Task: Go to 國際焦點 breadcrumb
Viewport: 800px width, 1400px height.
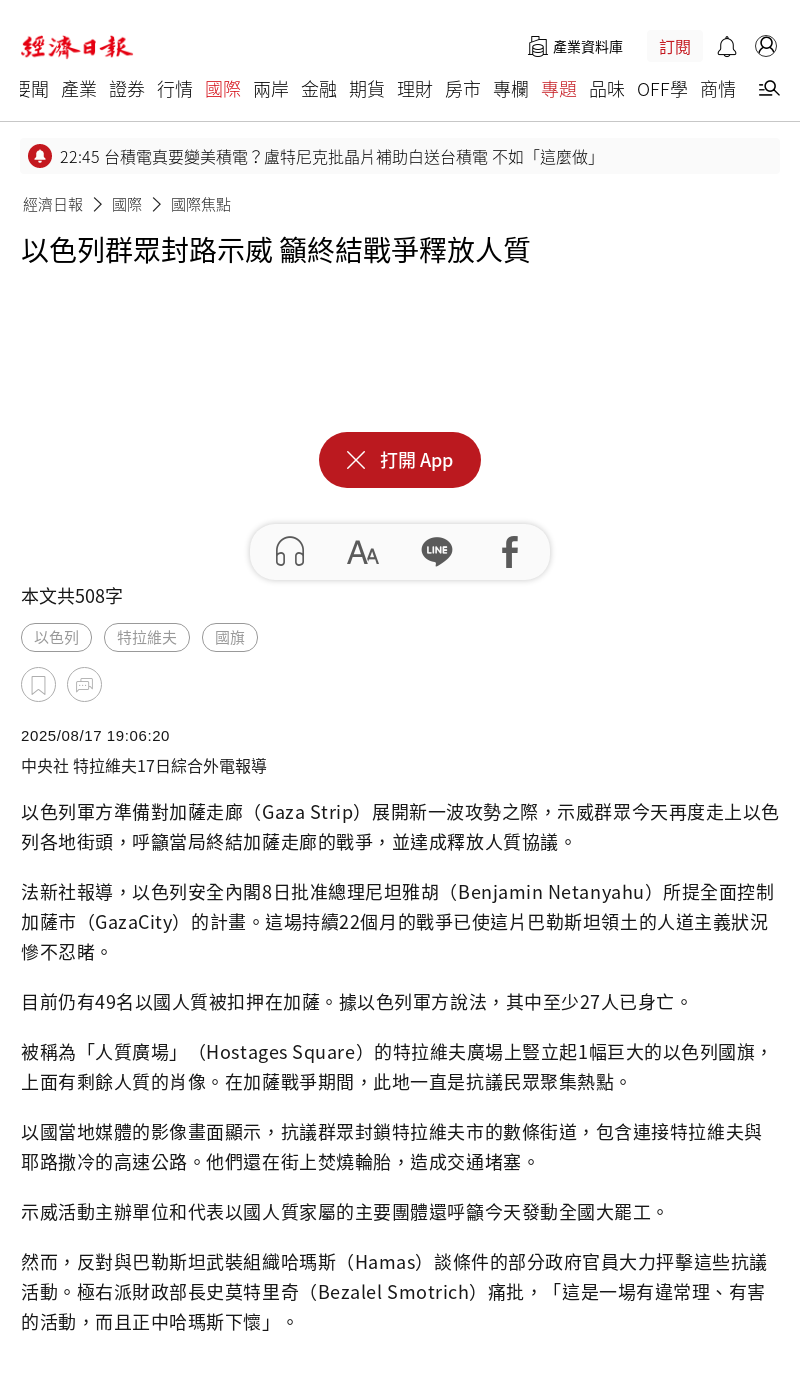Action: pyautogui.click(x=201, y=204)
